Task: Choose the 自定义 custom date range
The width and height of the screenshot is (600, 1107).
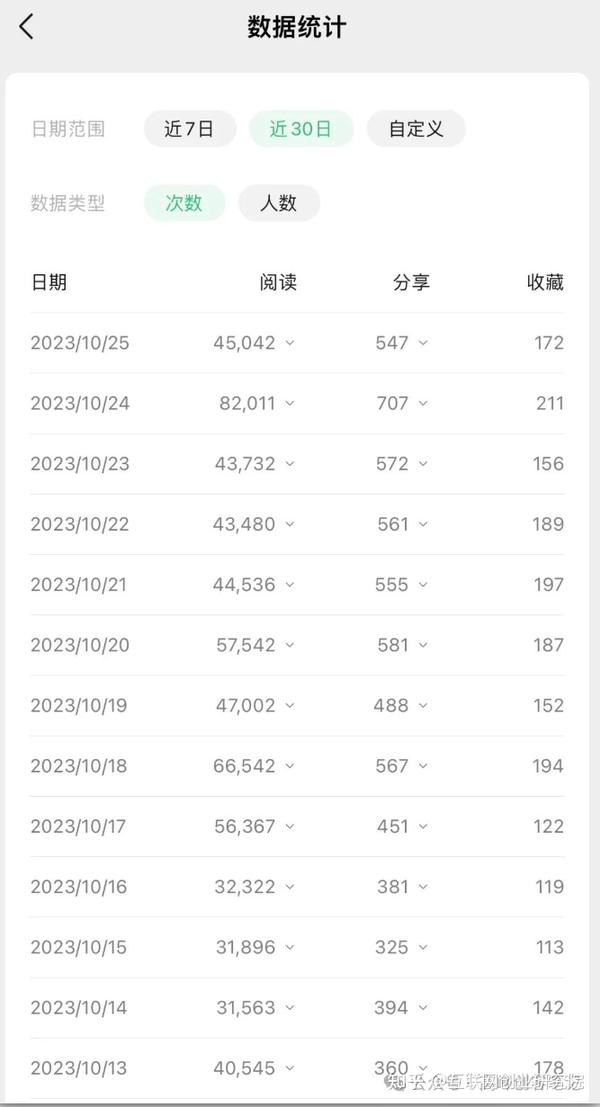Action: point(416,129)
